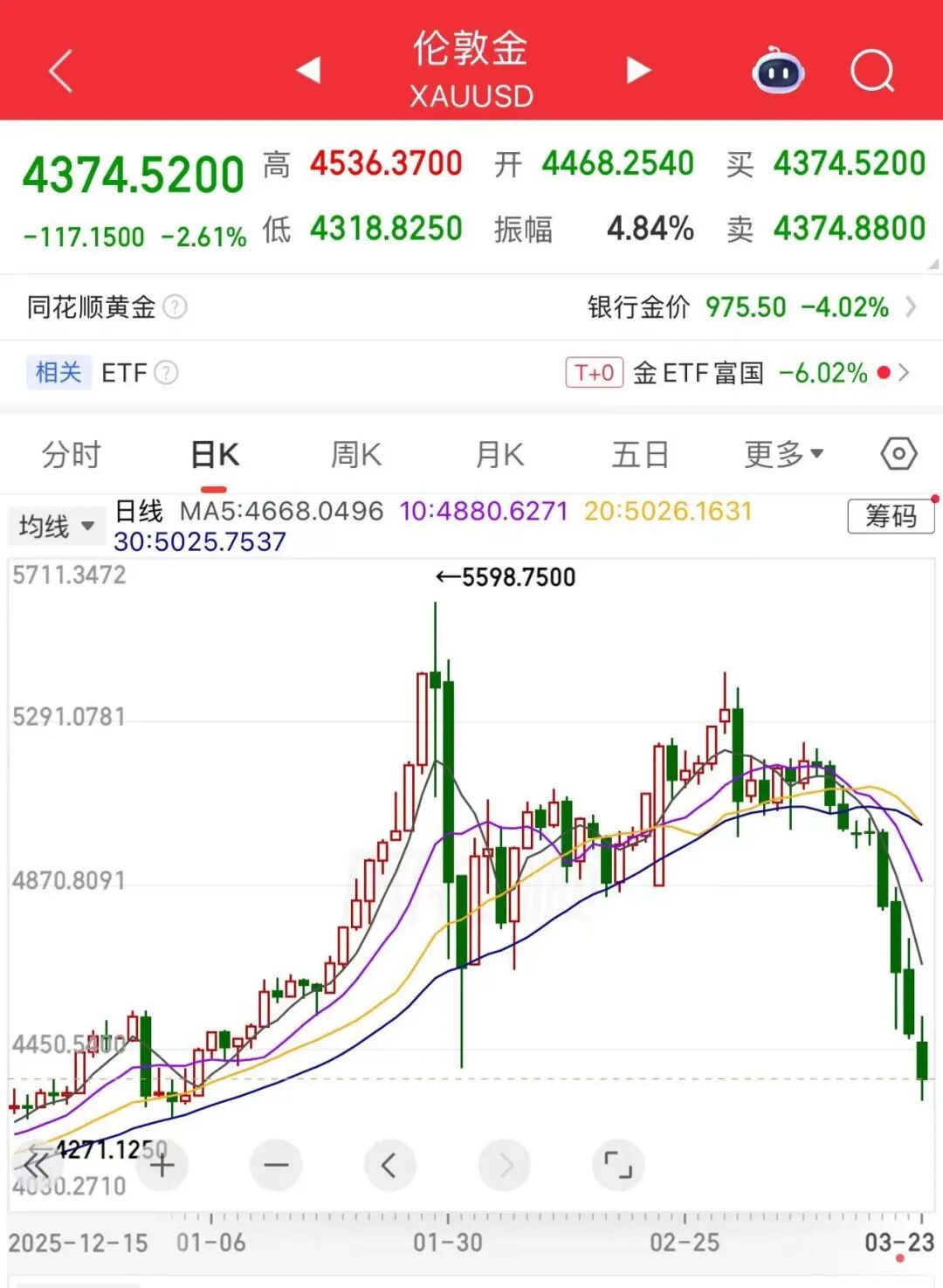Zoom in the chart with plus
The width and height of the screenshot is (943, 1288).
click(162, 1165)
